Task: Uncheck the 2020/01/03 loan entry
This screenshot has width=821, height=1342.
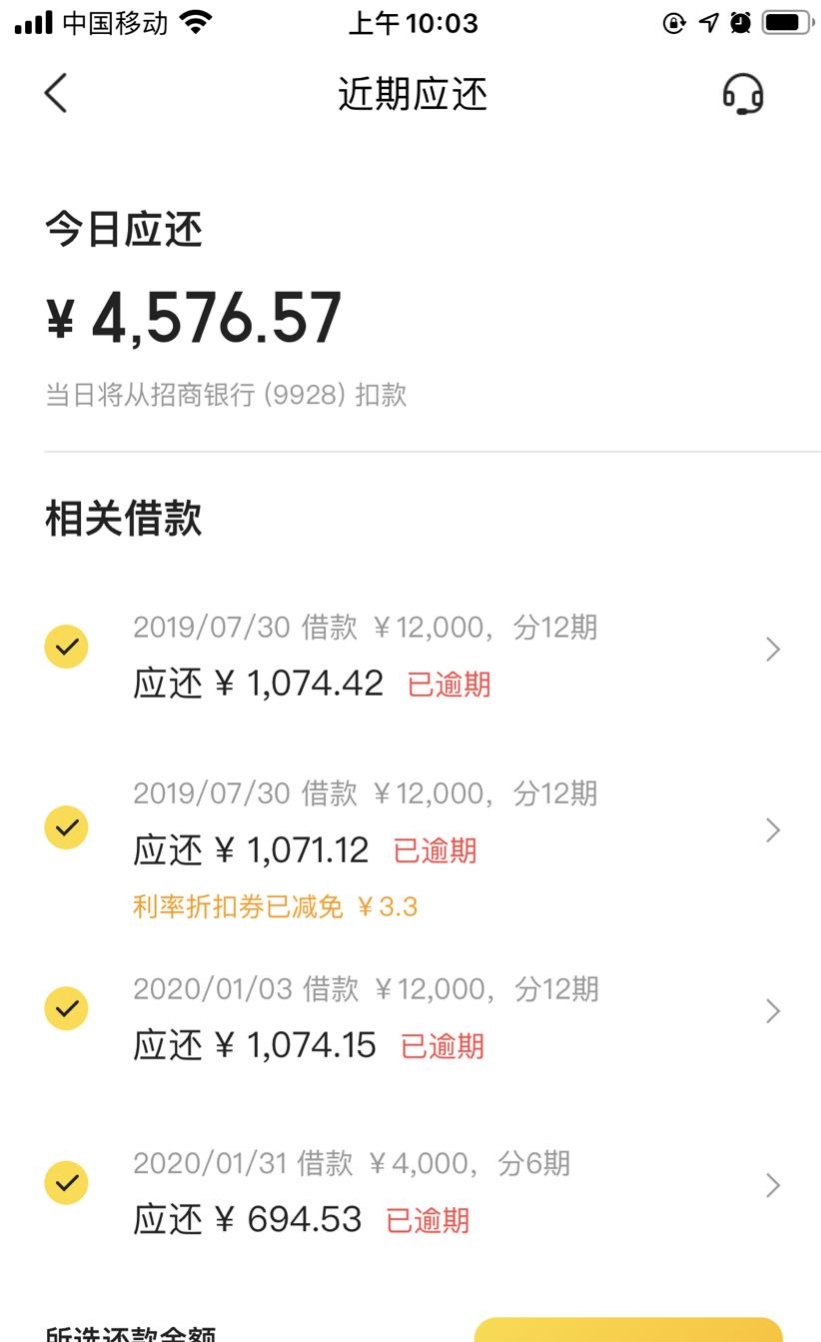Action: (x=66, y=1008)
